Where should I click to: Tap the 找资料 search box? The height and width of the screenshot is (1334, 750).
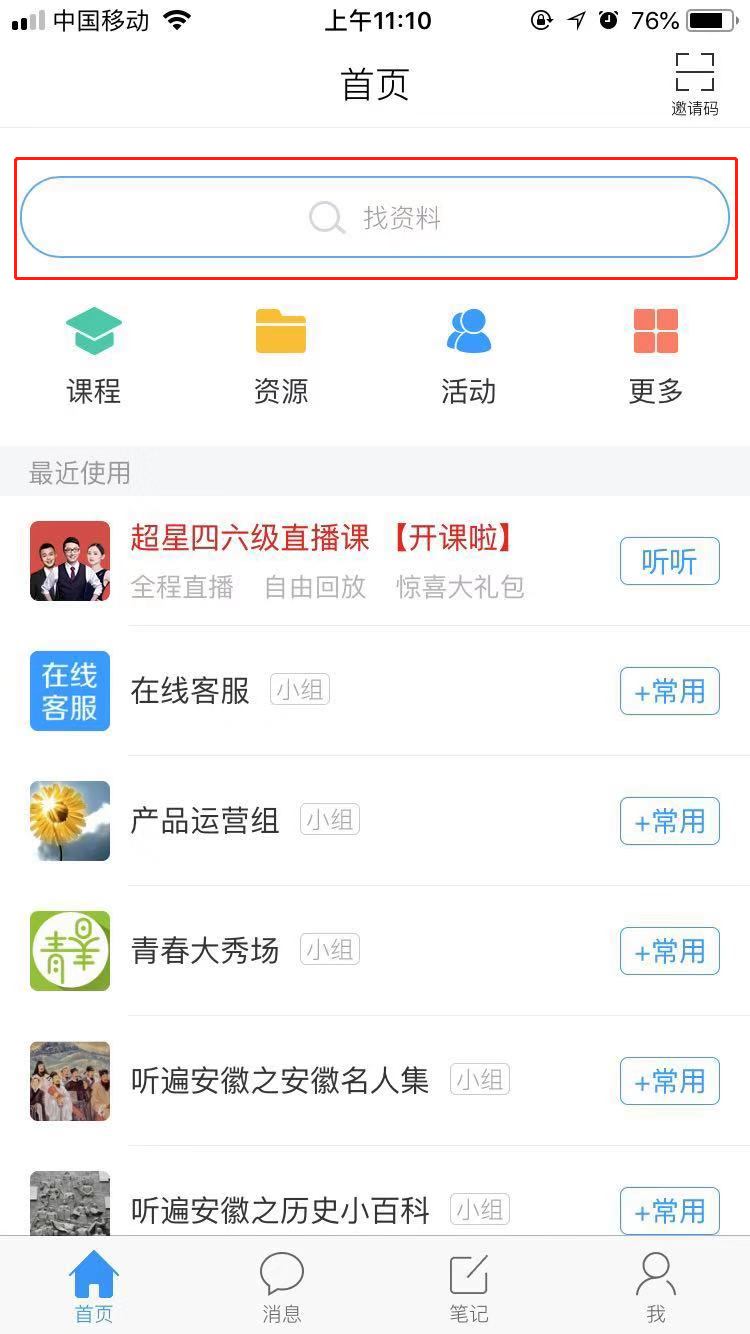(375, 217)
